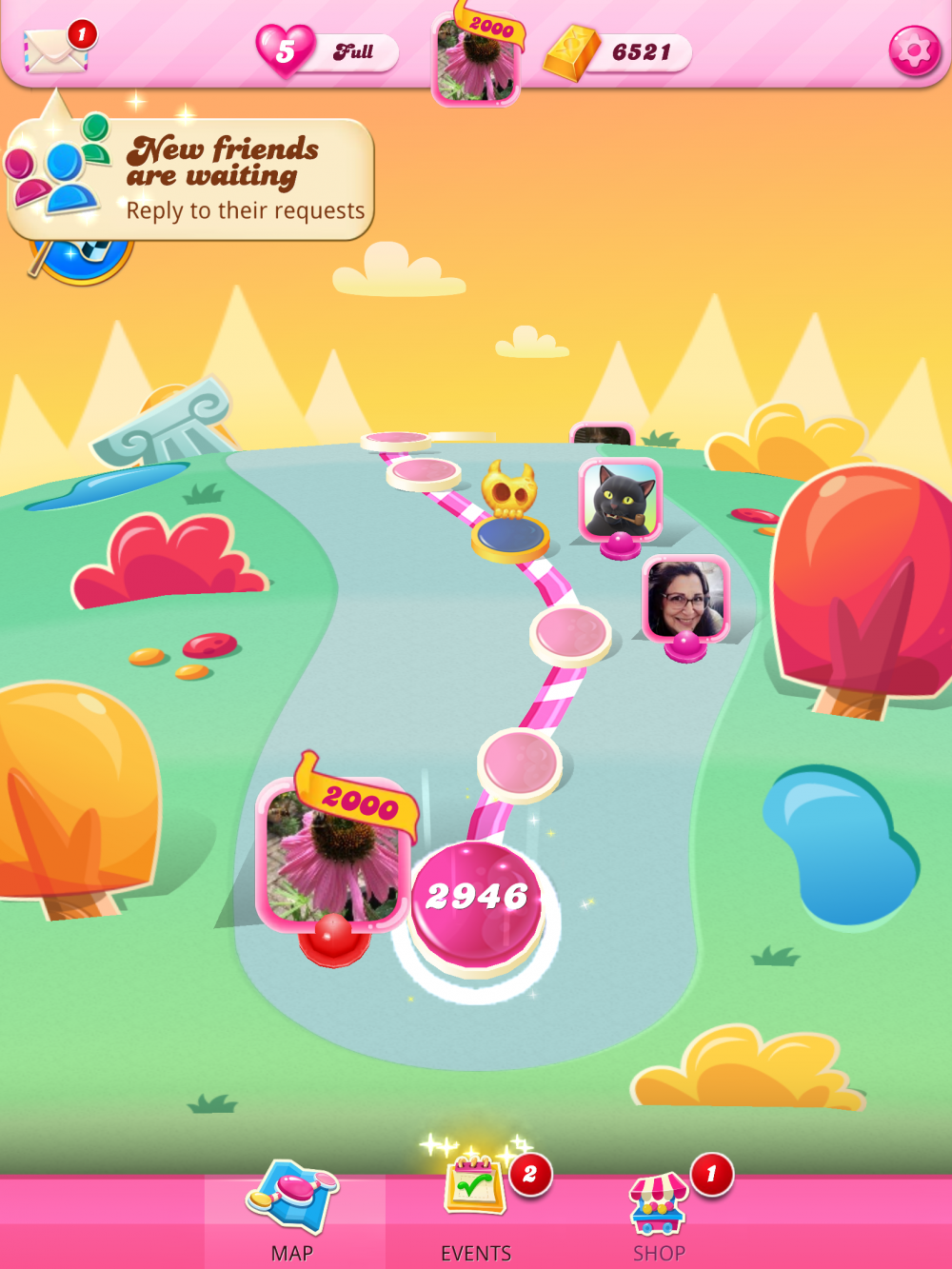Open the gold bars balance

coord(617,52)
